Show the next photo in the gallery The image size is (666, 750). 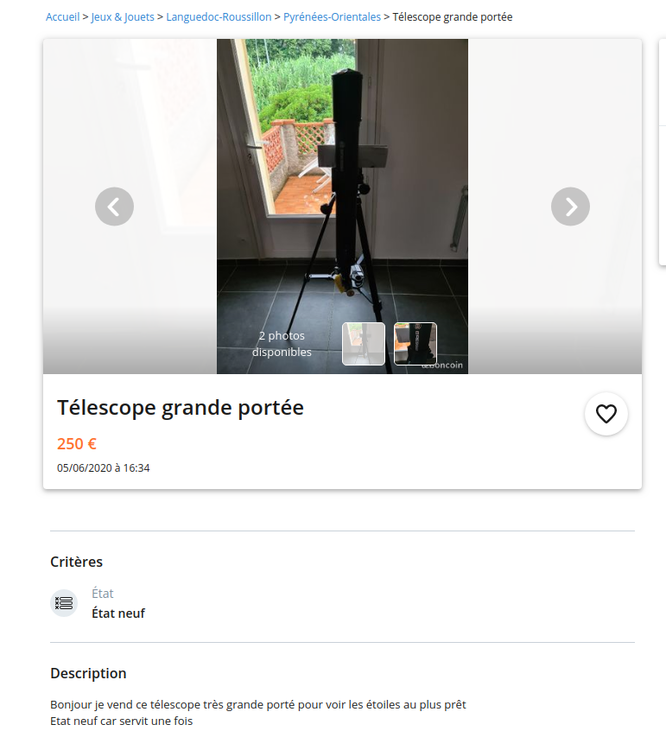point(570,207)
